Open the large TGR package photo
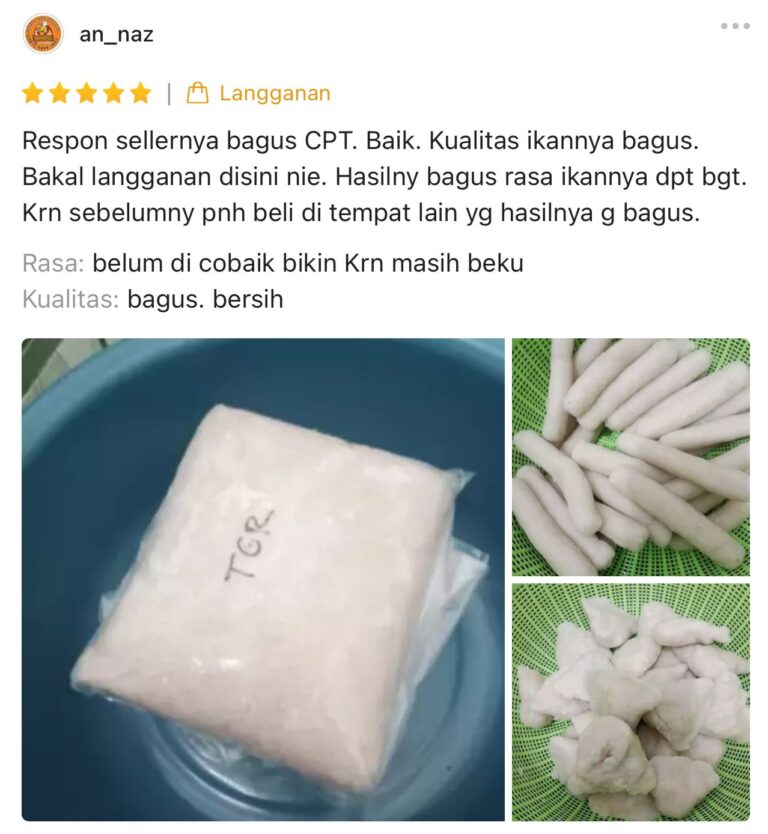Viewport: 768px width, 834px height. pos(260,580)
